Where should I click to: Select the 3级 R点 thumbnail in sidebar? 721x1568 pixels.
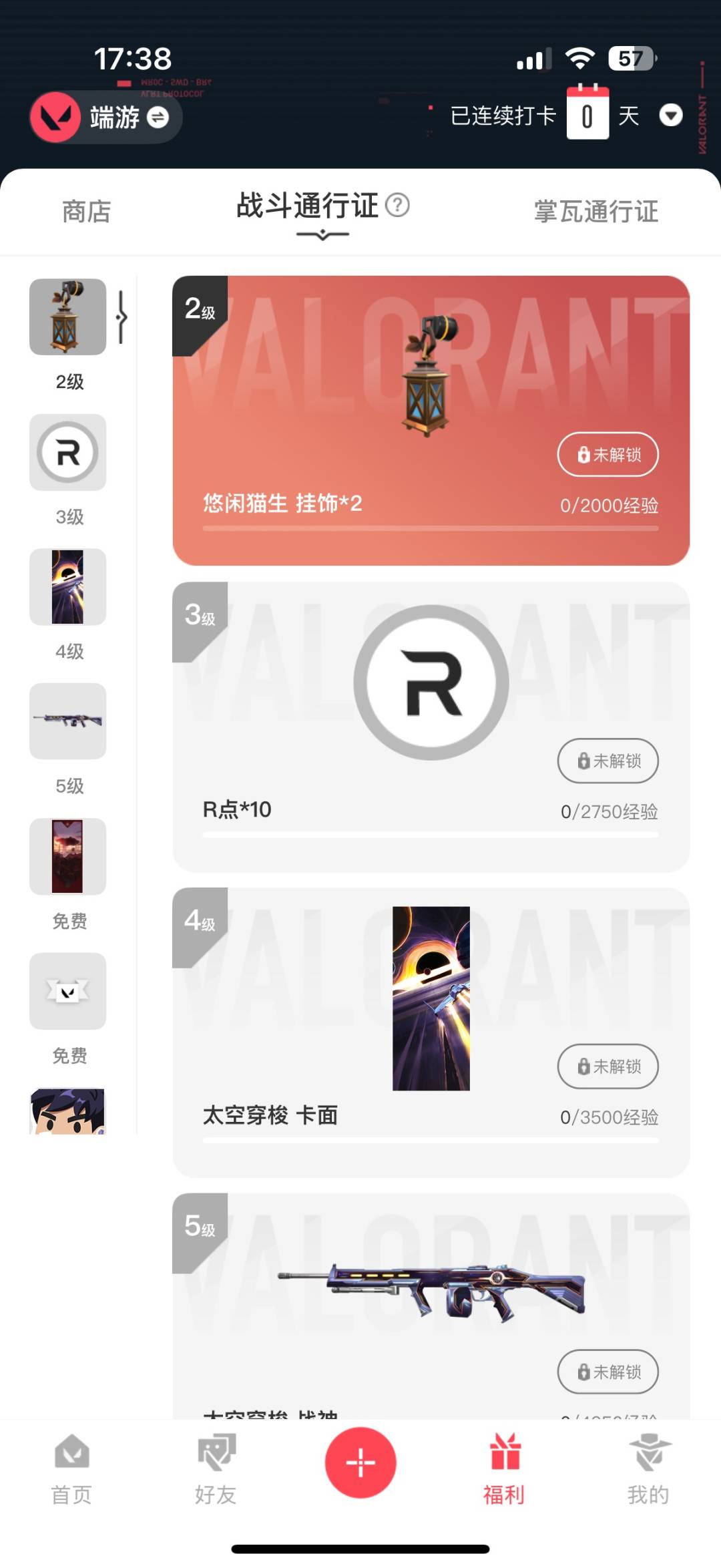(68, 452)
